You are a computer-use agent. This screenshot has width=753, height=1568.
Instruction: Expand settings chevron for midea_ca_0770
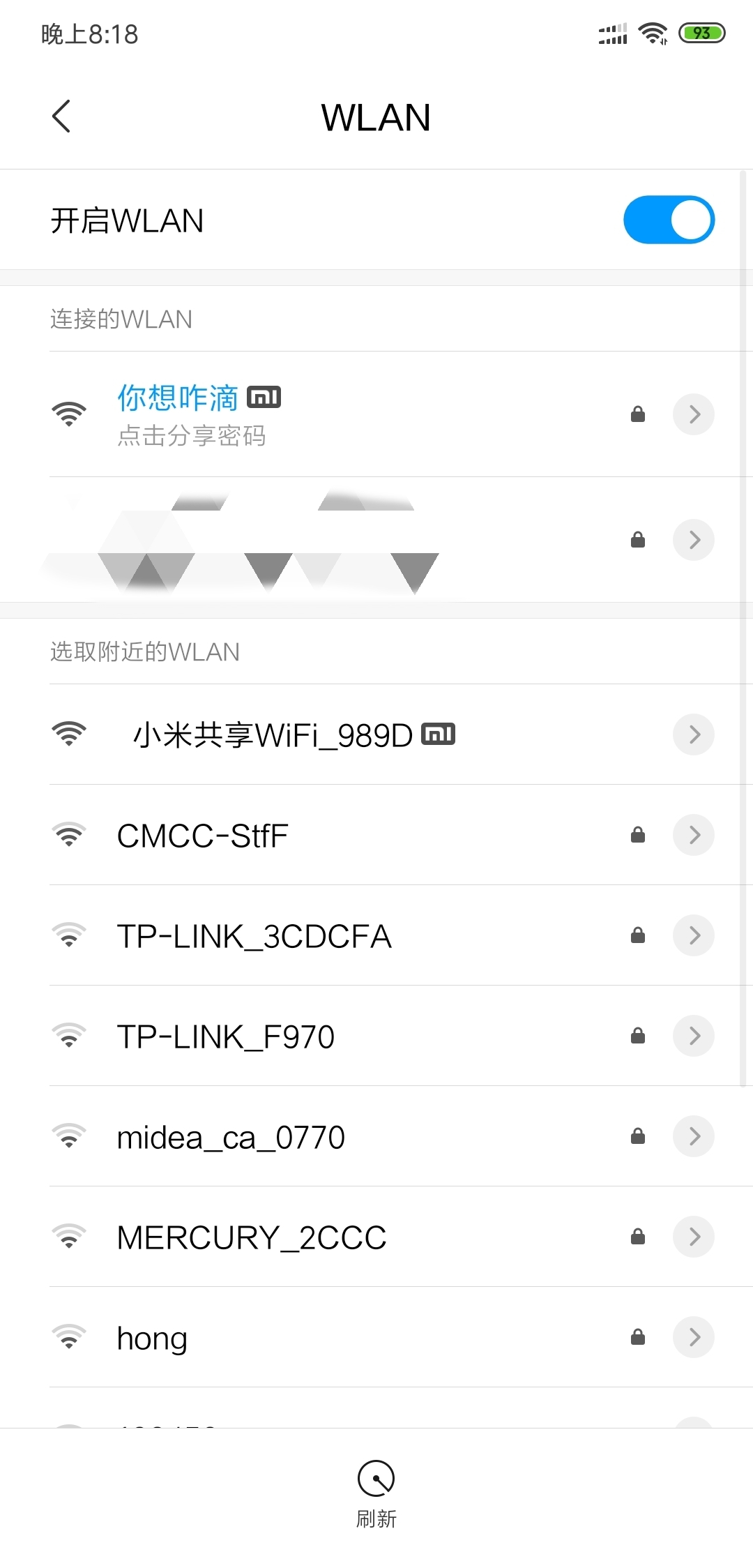click(x=693, y=1136)
